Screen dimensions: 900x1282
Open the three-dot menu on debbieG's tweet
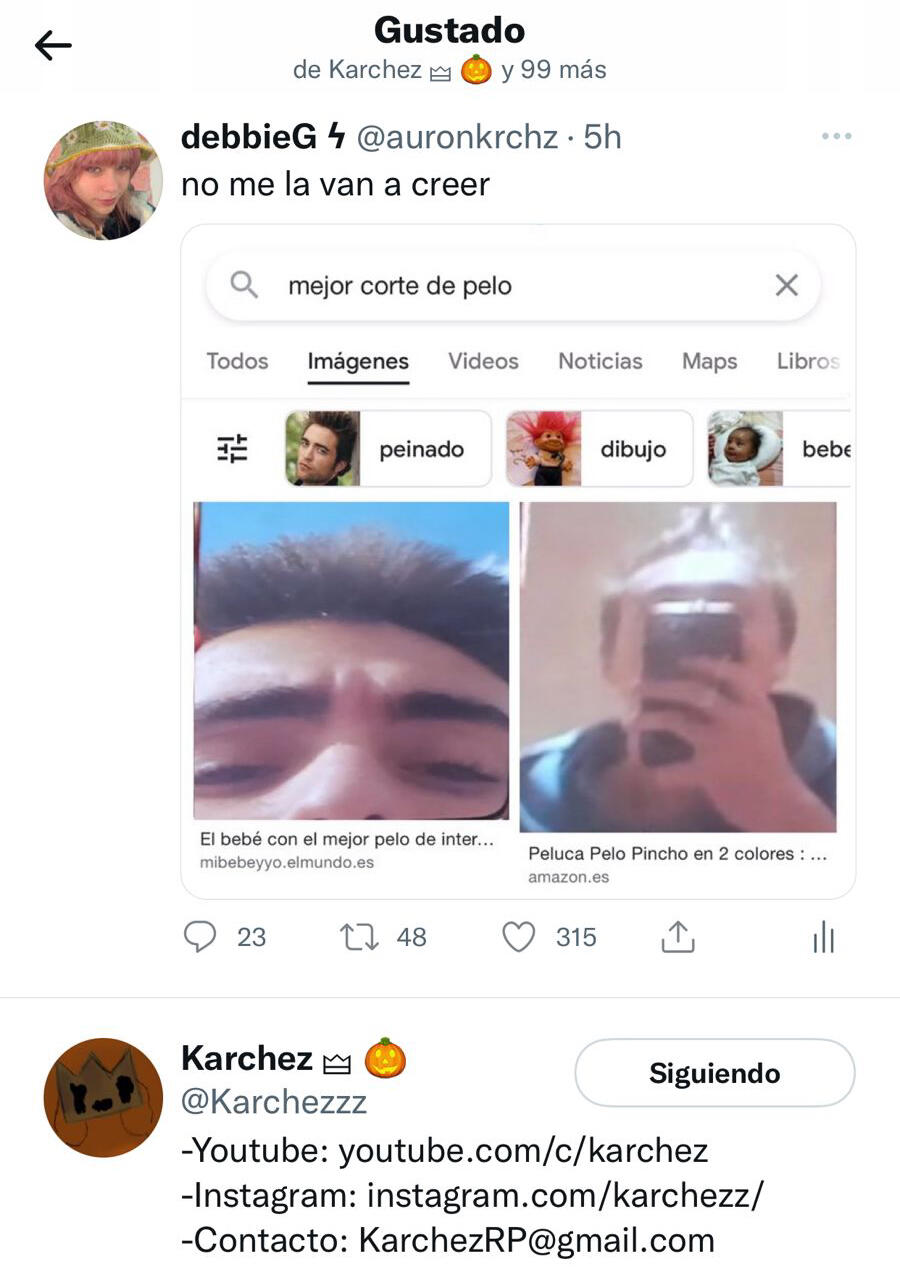point(835,136)
